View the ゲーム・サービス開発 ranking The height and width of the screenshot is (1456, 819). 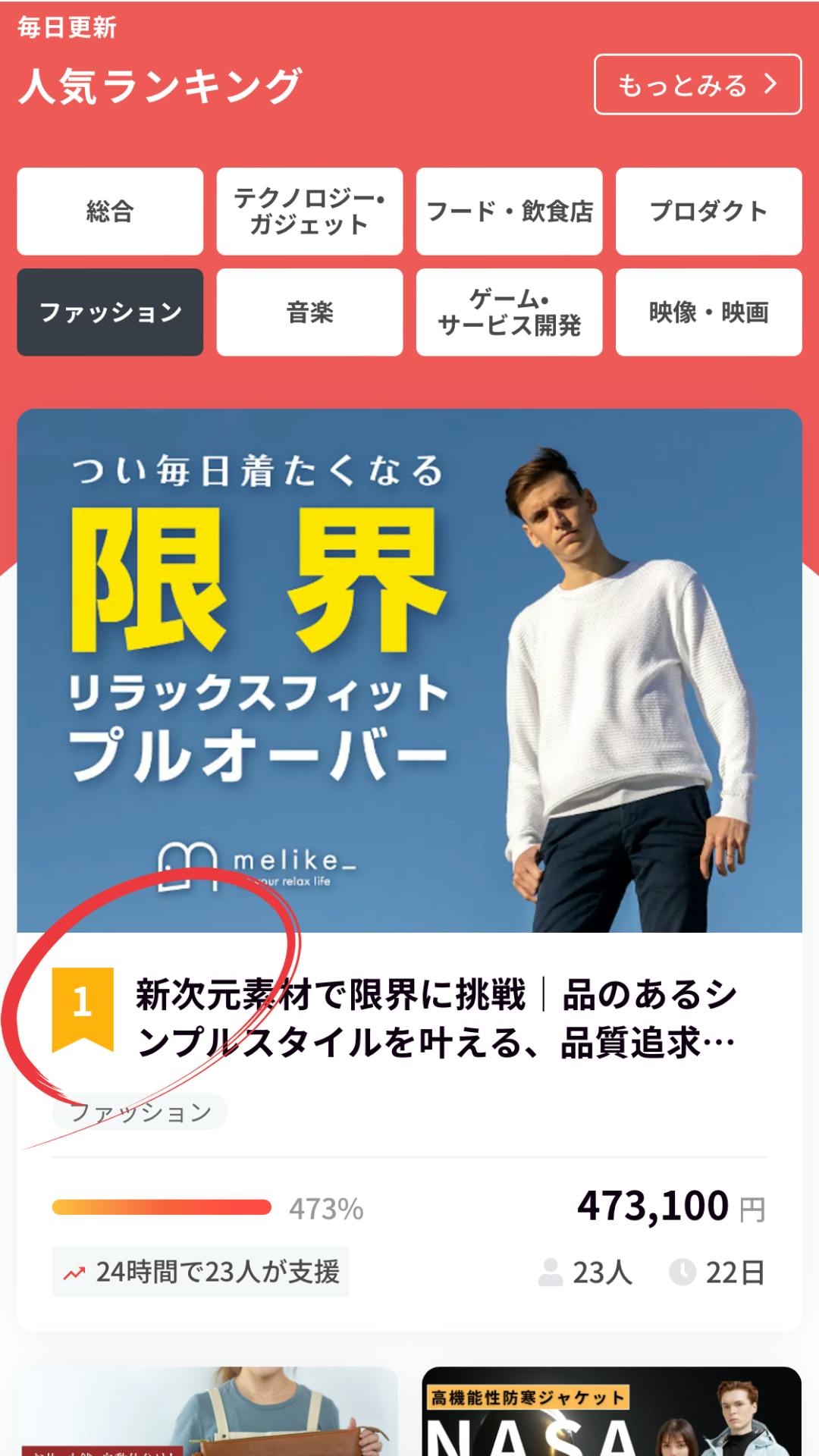(x=509, y=312)
